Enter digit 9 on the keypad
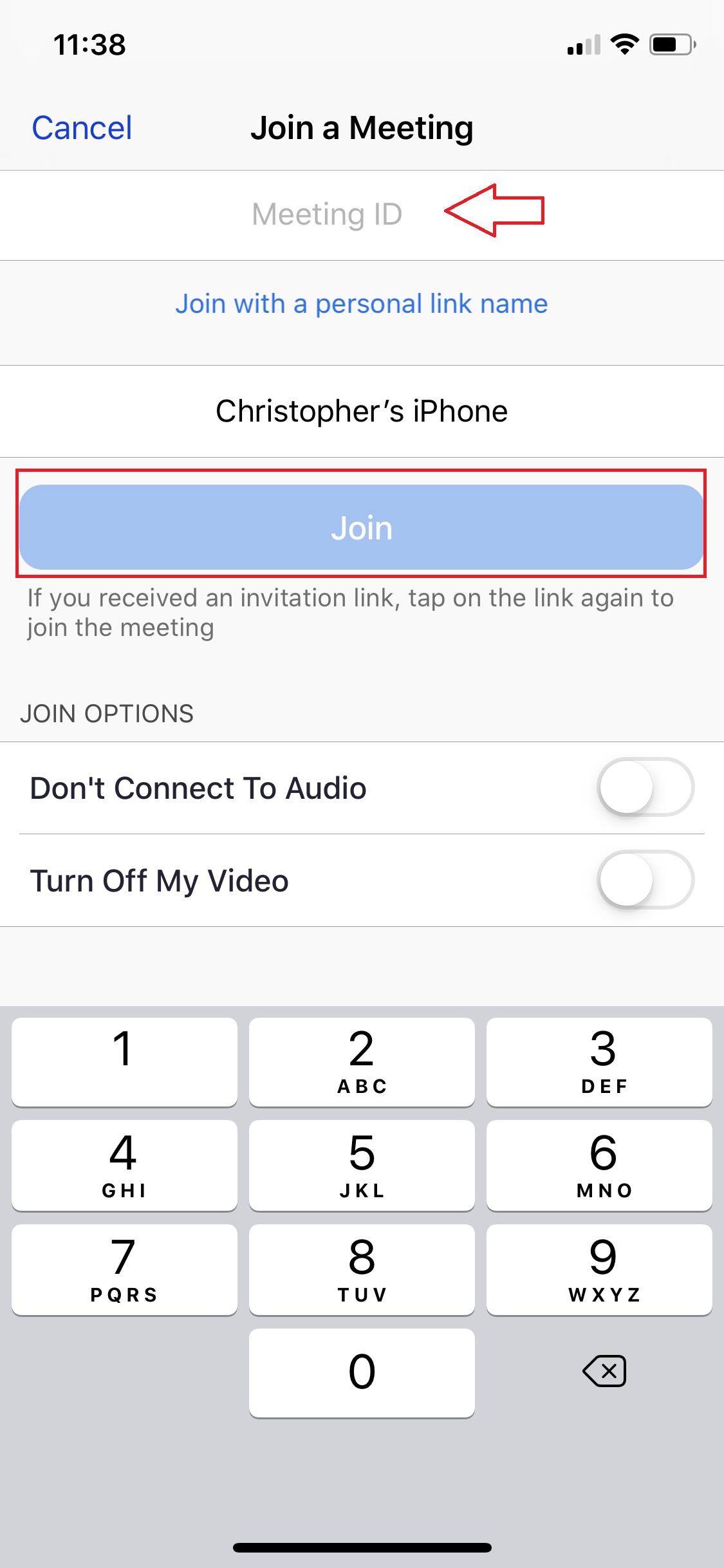The width and height of the screenshot is (724, 1568). (x=599, y=1269)
